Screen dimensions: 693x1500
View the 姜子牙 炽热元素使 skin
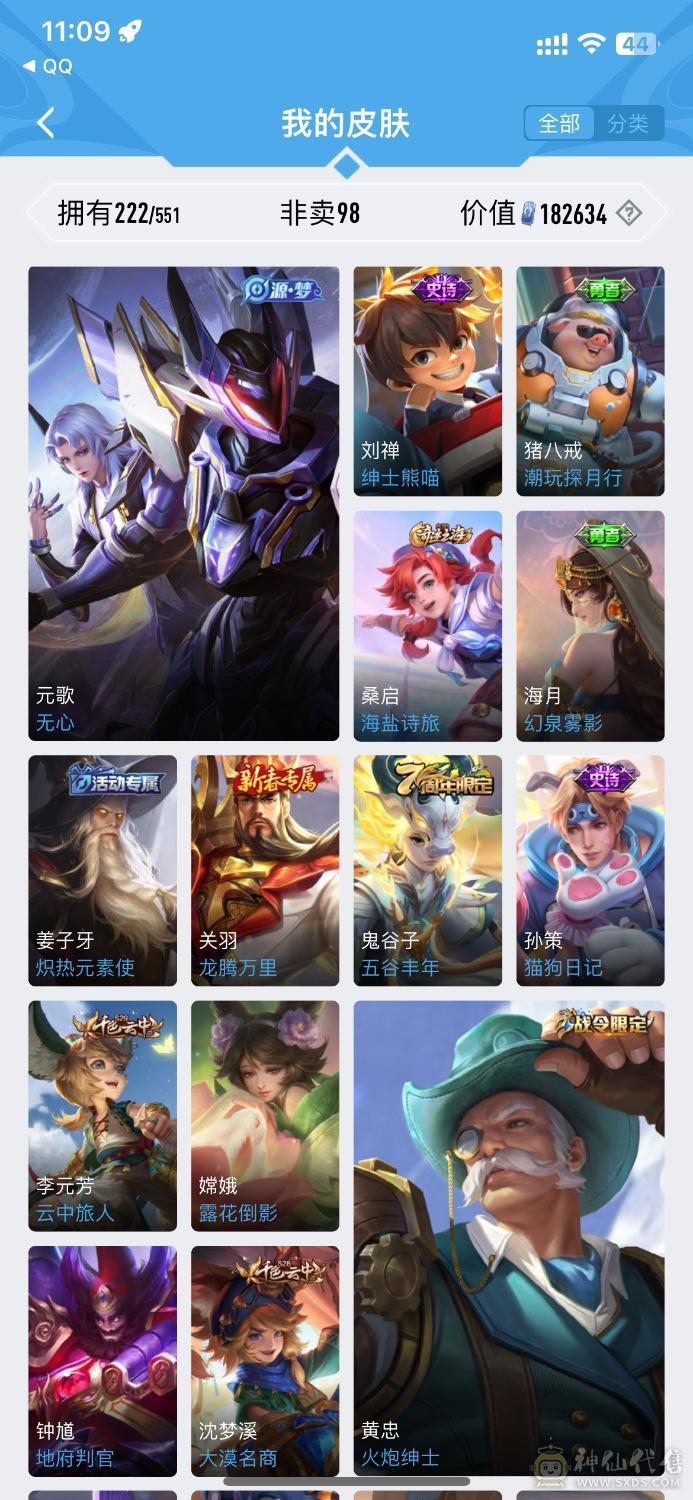click(102, 870)
